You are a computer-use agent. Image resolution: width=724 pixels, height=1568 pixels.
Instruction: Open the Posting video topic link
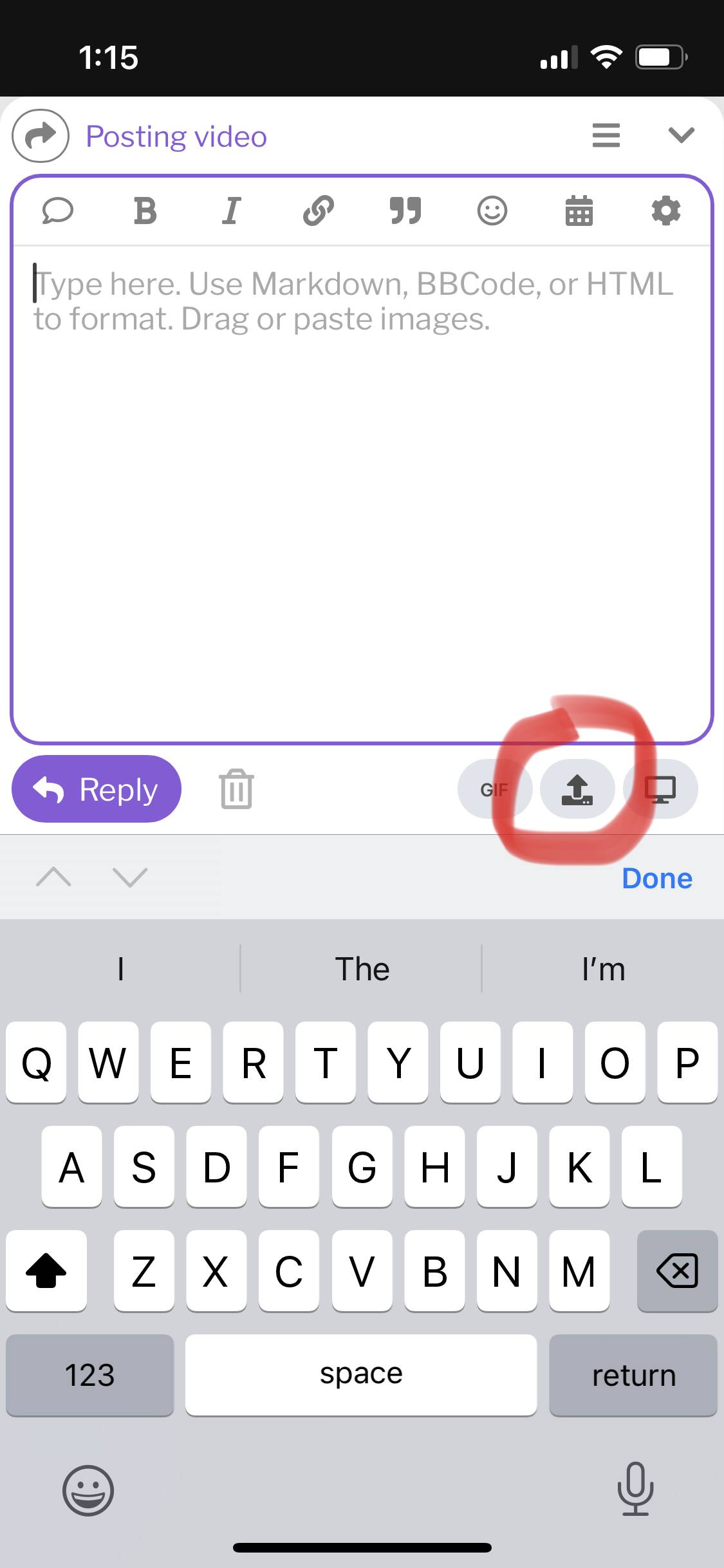click(176, 136)
